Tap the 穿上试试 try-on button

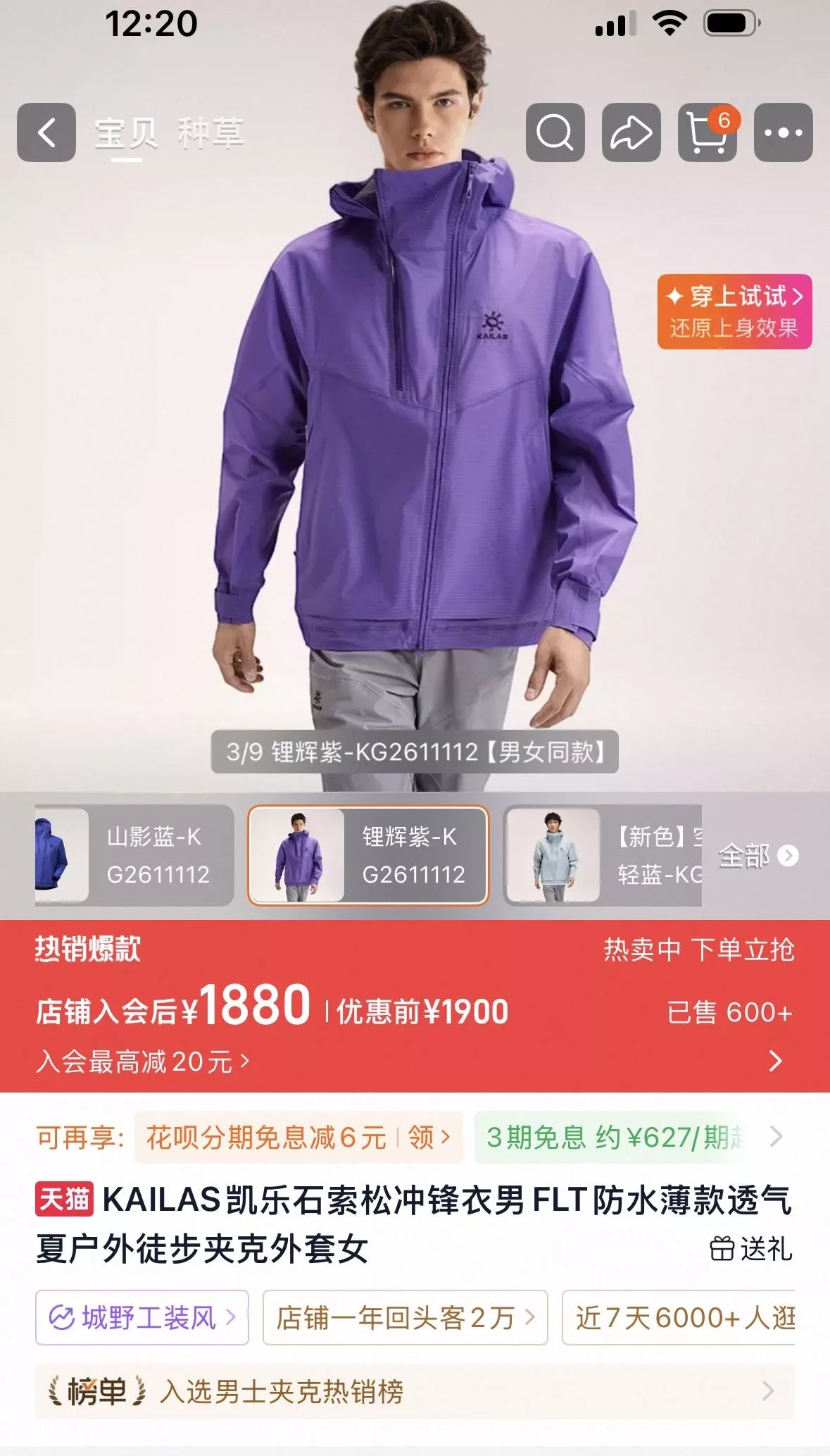[x=734, y=311]
